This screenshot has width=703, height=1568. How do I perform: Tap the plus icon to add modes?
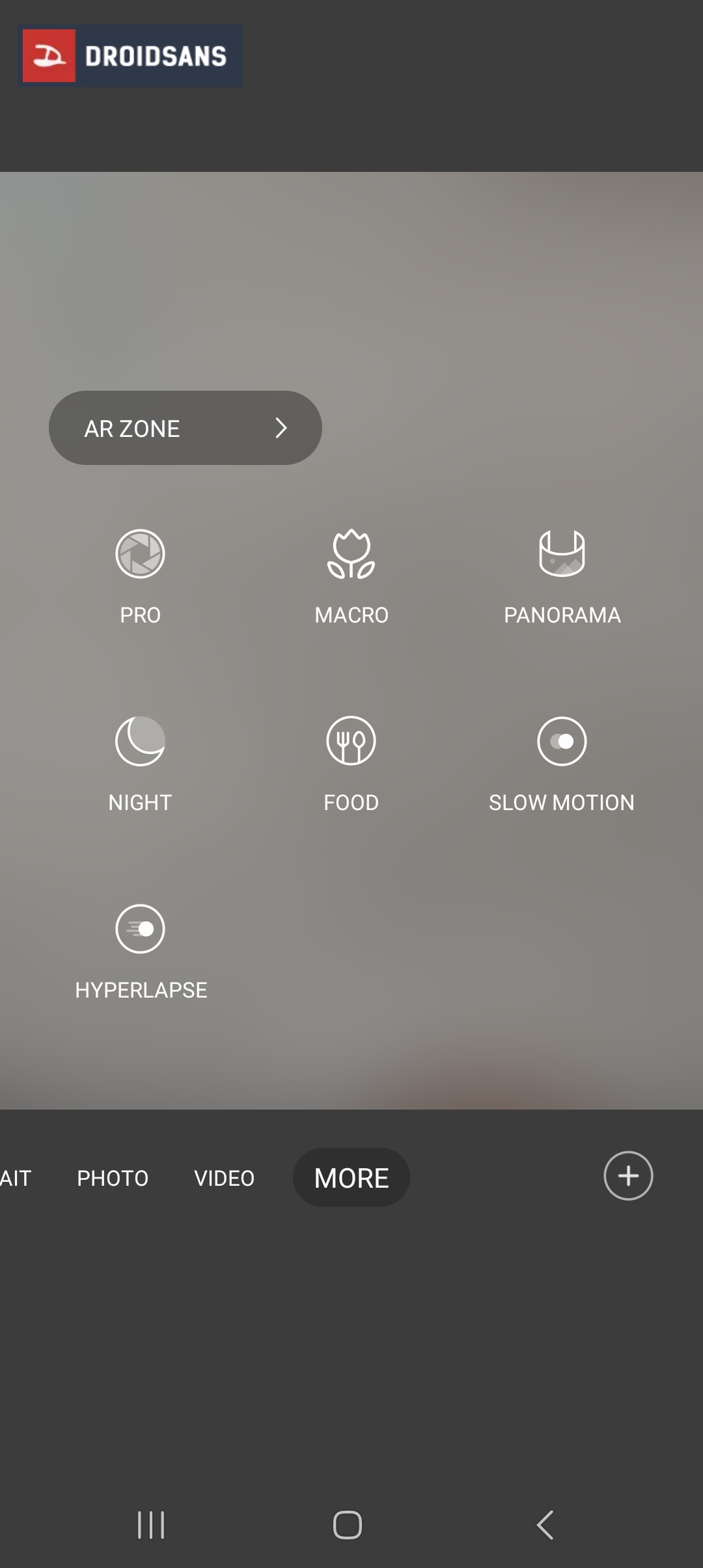pos(628,1176)
